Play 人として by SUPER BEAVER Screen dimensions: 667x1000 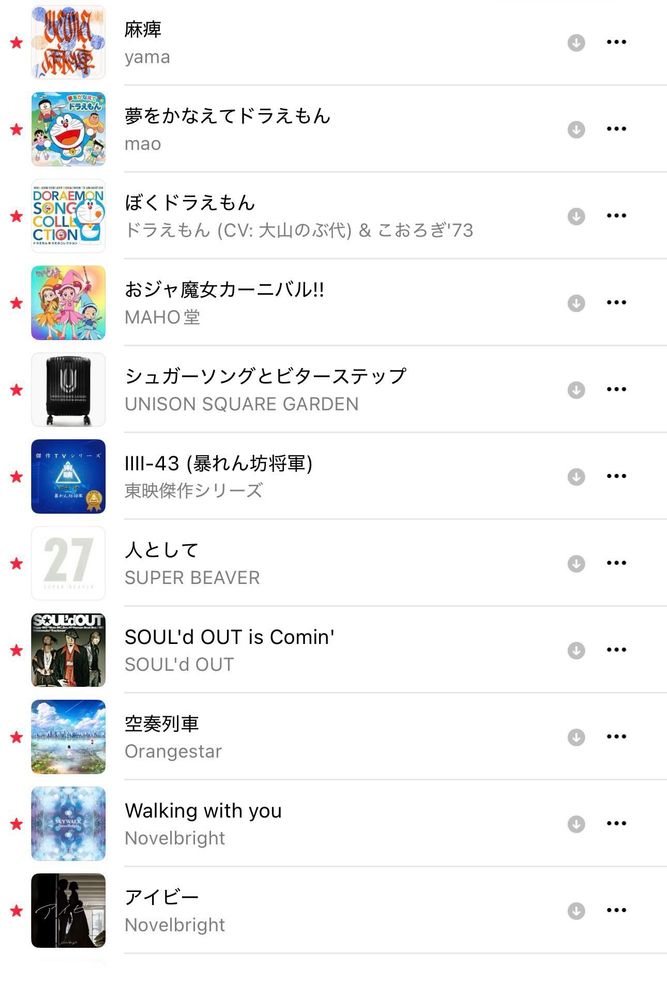(162, 549)
